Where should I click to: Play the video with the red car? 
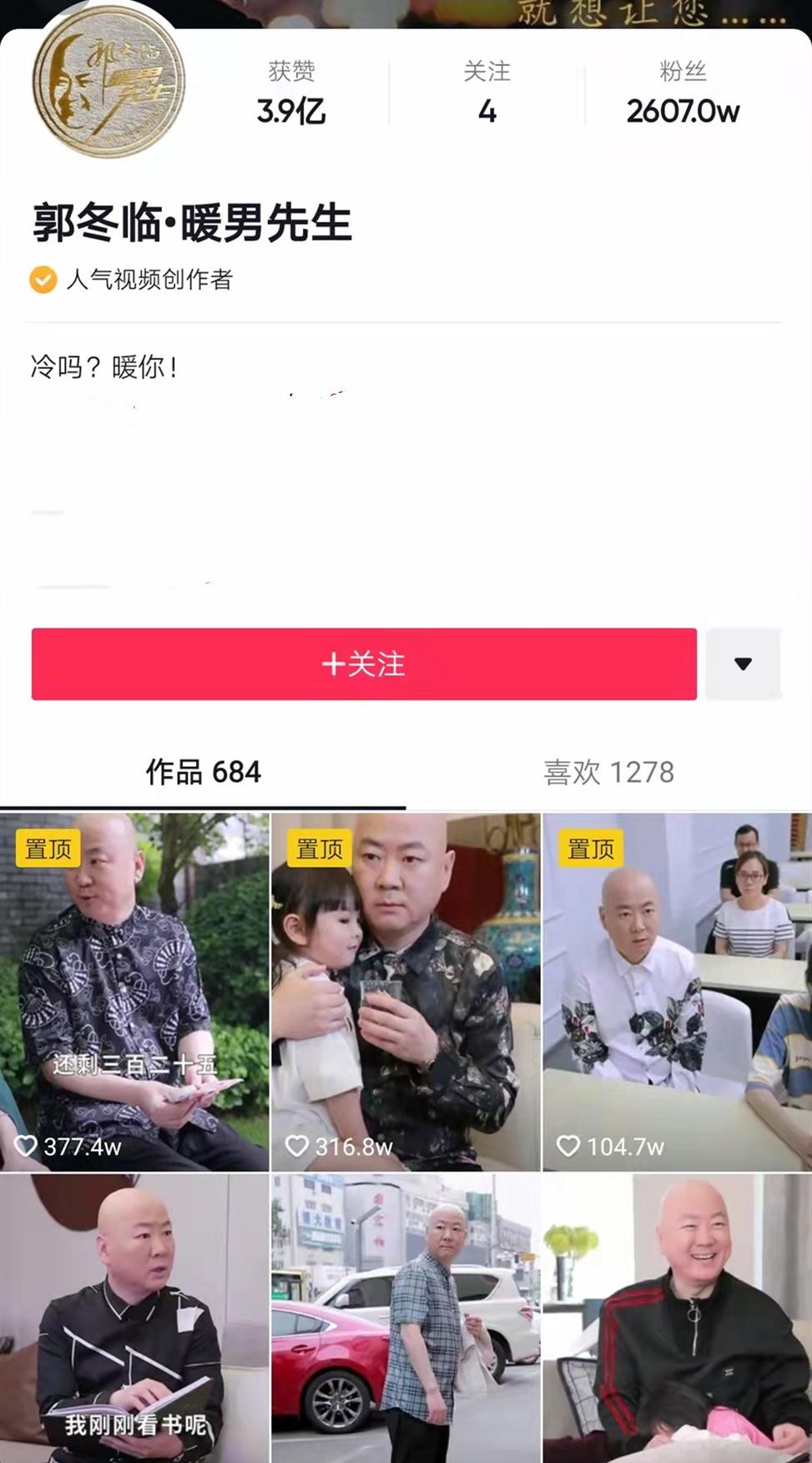coord(406,1319)
